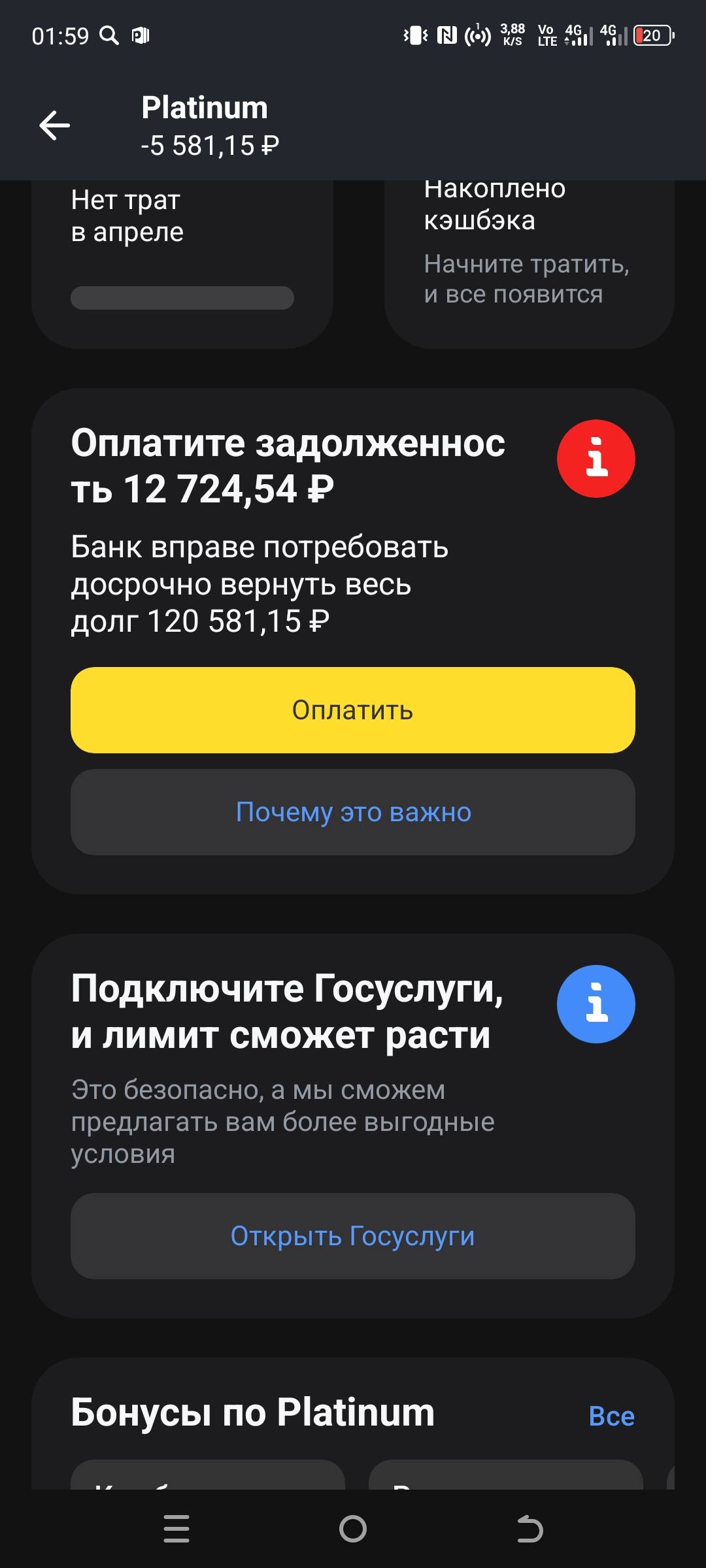Open Почему это важно explanation

(x=353, y=812)
